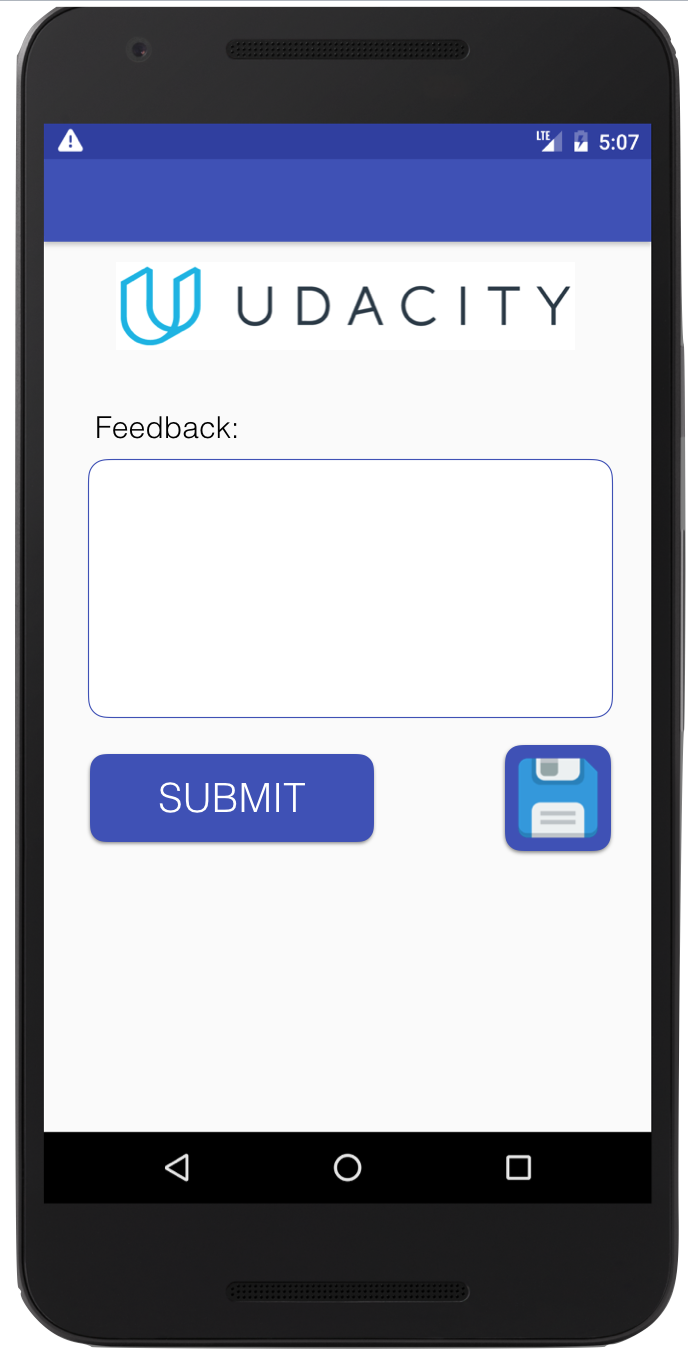Open the recent apps overview
Screen dimensions: 688x1352
point(518,1167)
